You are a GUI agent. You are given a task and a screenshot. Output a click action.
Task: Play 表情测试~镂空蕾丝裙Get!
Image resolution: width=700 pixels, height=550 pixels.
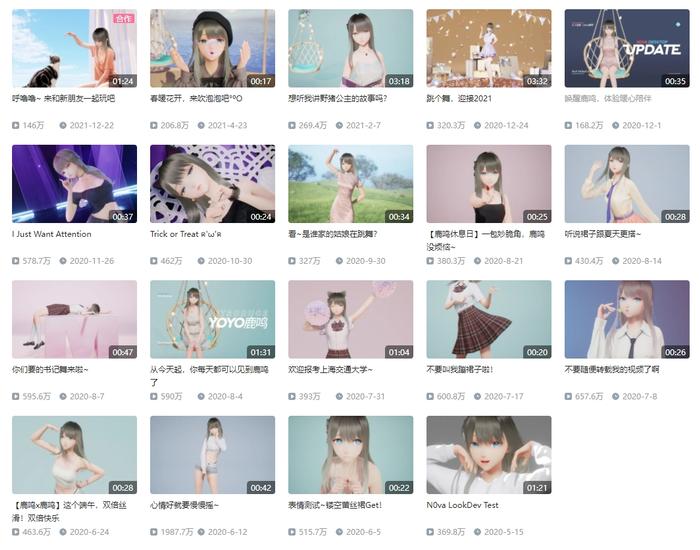pos(350,455)
